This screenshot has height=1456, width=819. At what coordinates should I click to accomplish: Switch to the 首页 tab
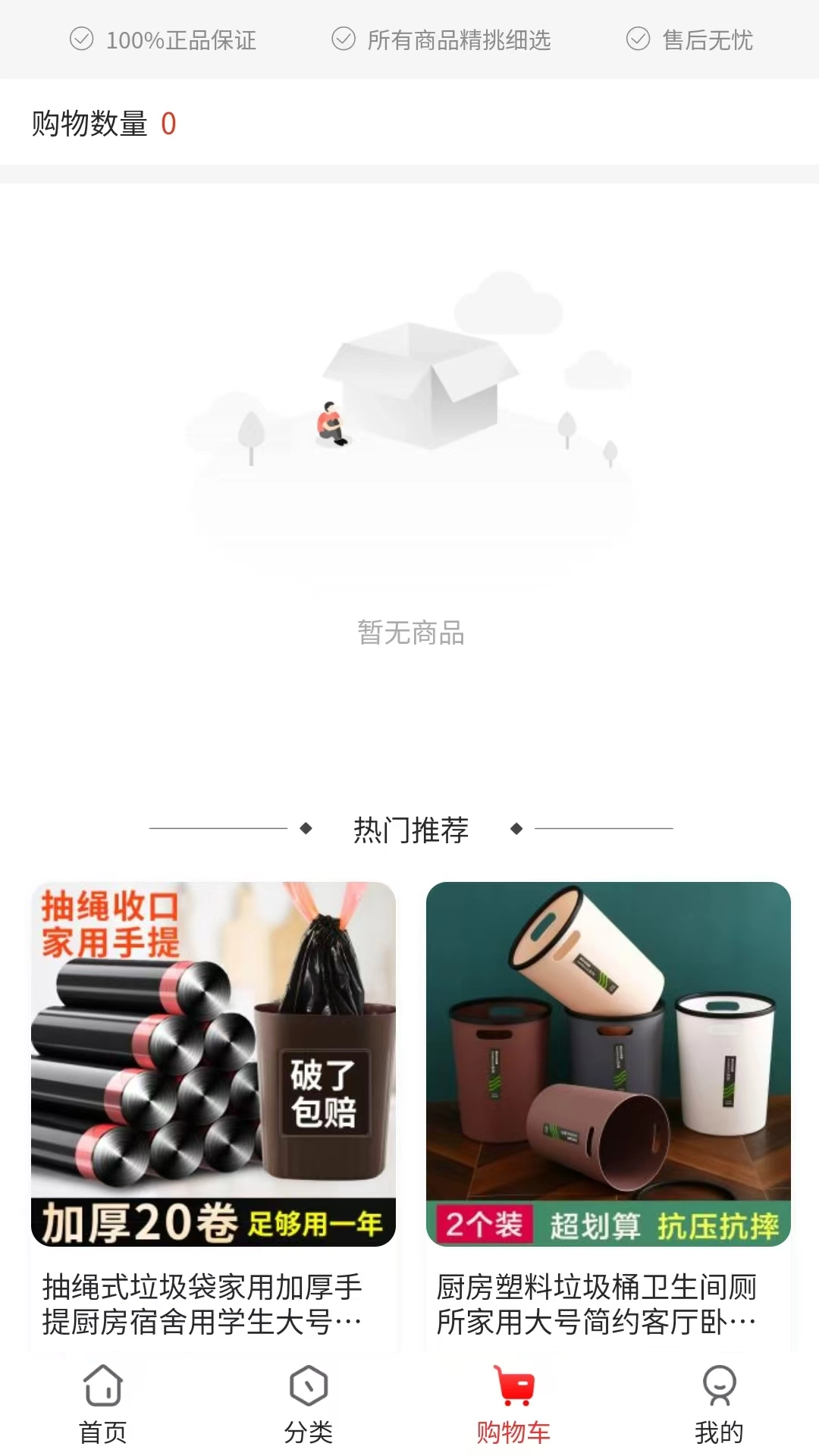point(103,1404)
